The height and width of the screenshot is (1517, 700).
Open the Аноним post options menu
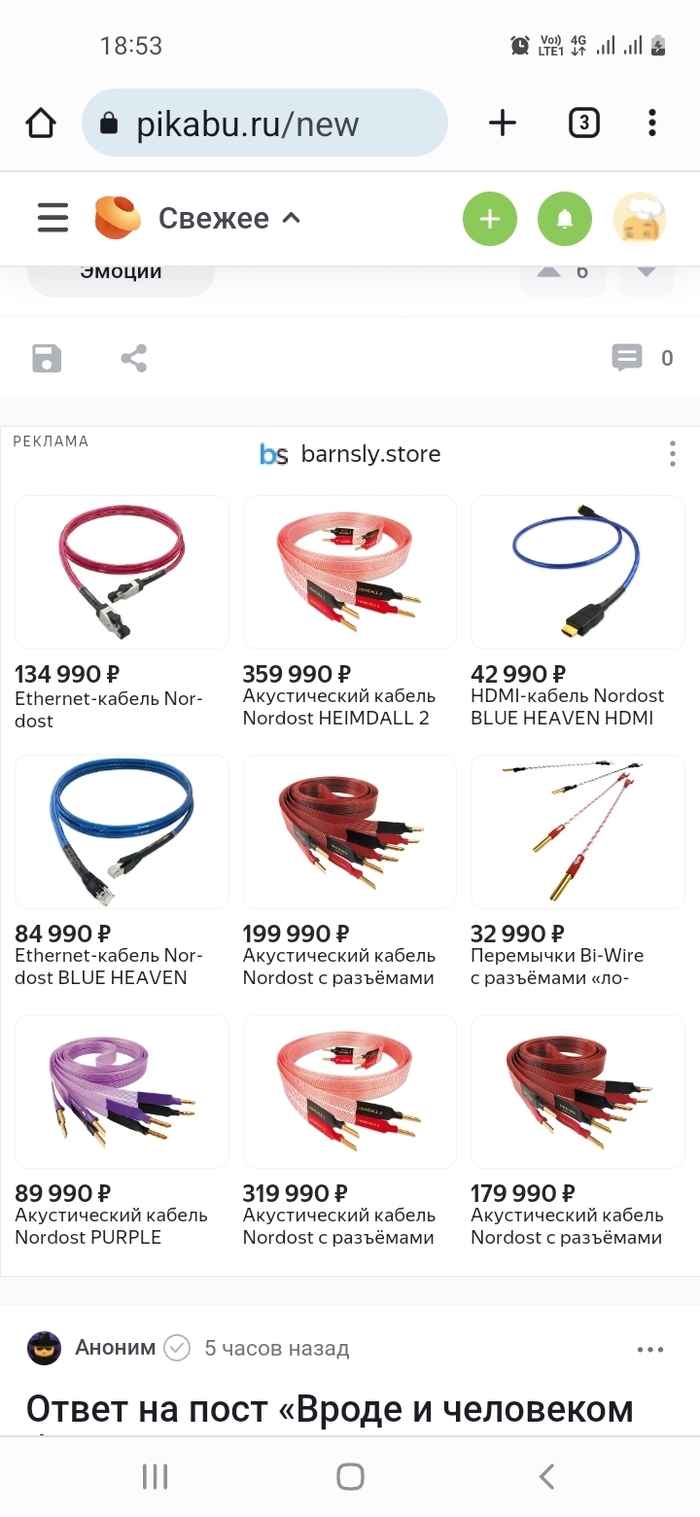650,1349
